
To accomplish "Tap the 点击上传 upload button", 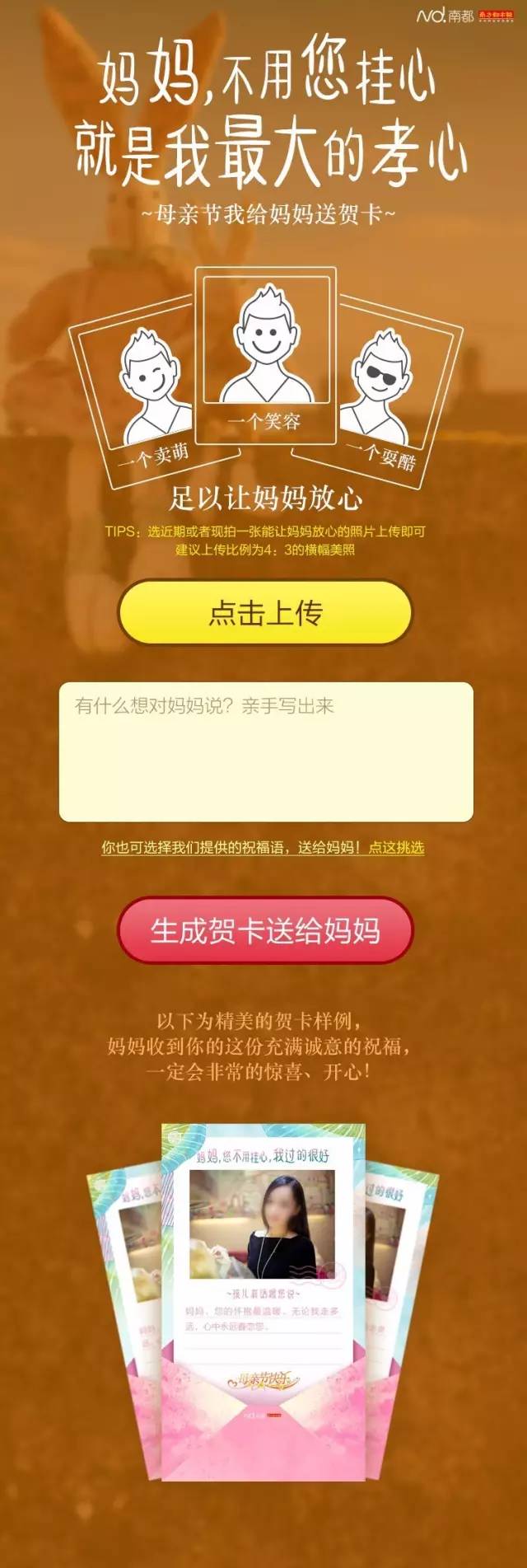I will point(264,612).
